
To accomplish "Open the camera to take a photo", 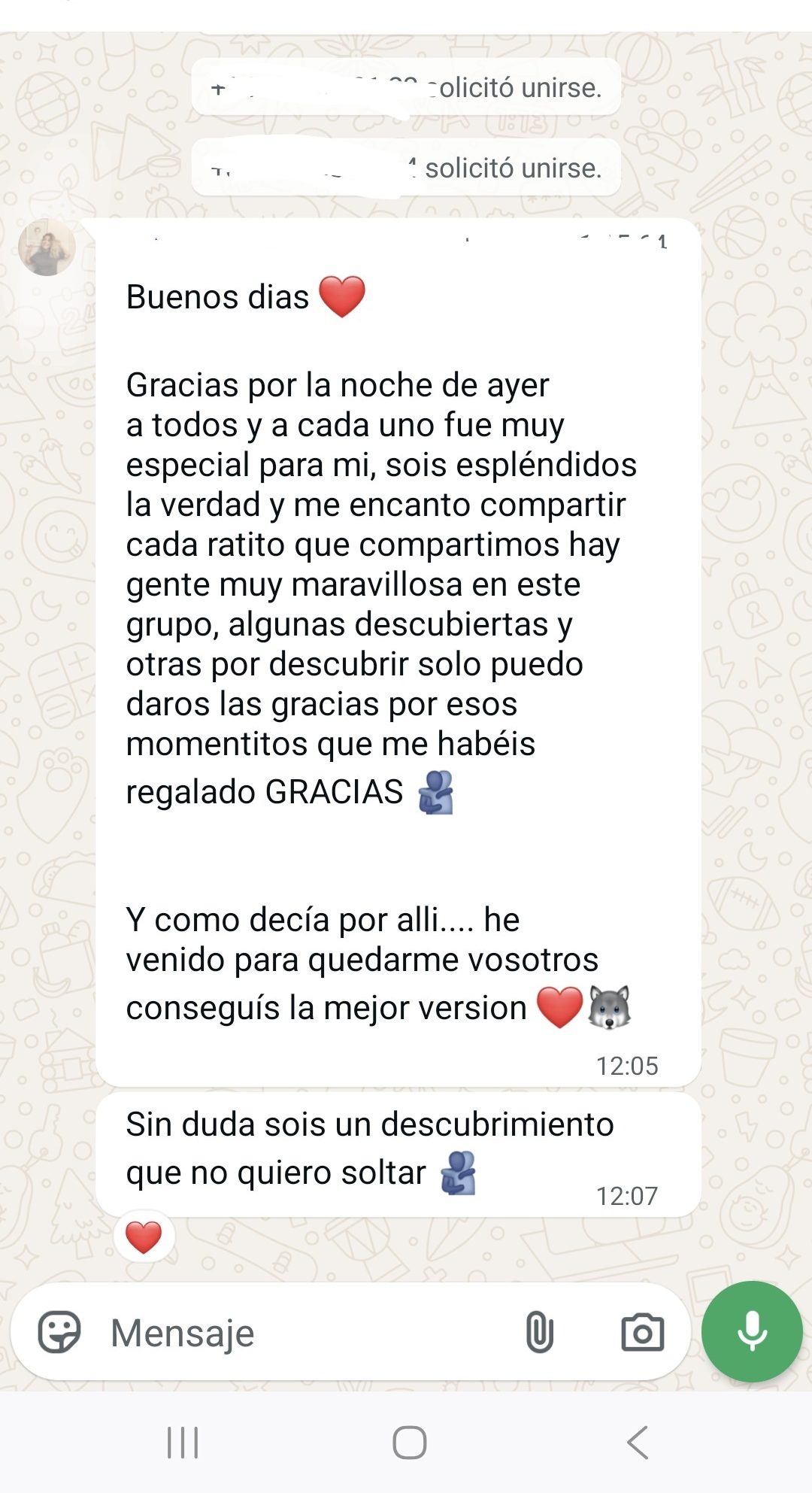I will [642, 1332].
